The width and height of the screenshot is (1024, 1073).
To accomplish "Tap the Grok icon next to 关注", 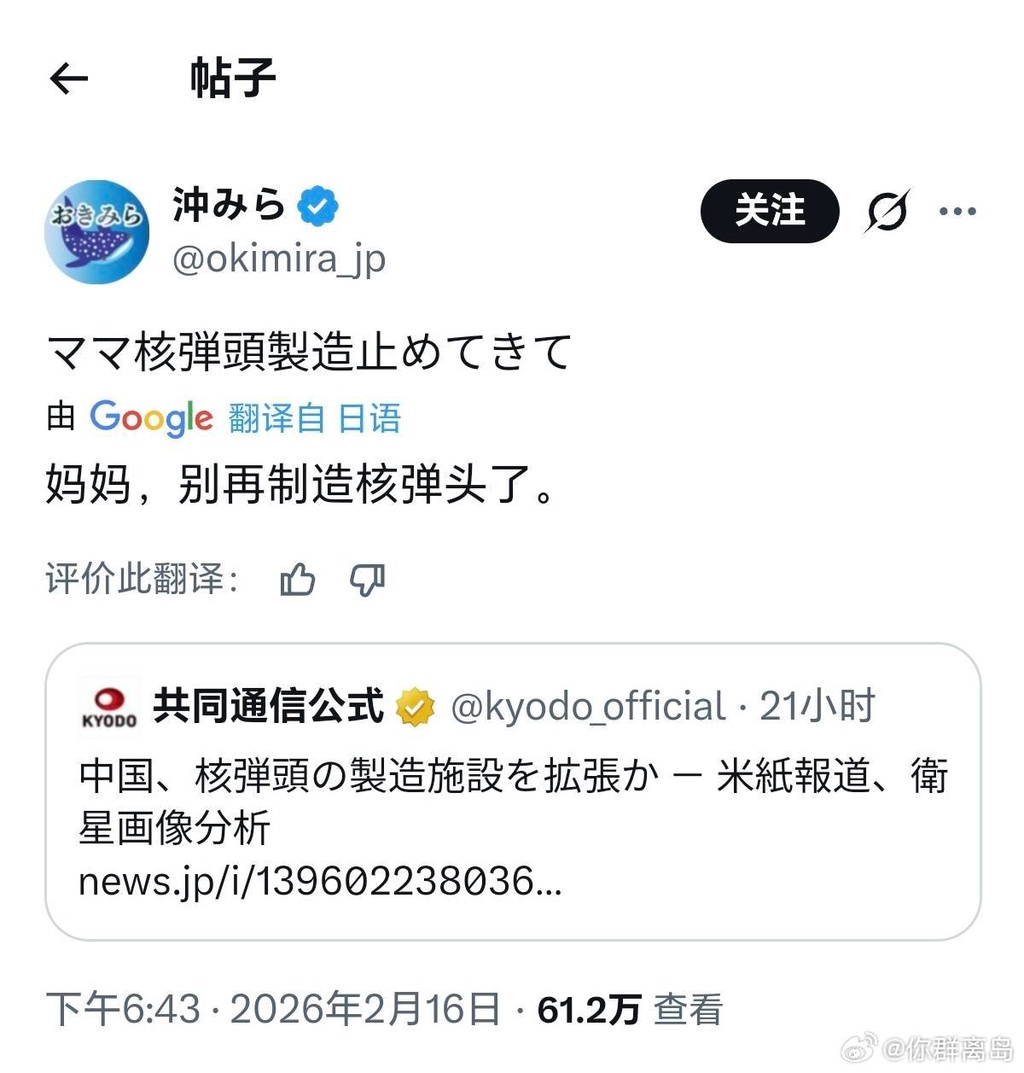I will [x=887, y=211].
